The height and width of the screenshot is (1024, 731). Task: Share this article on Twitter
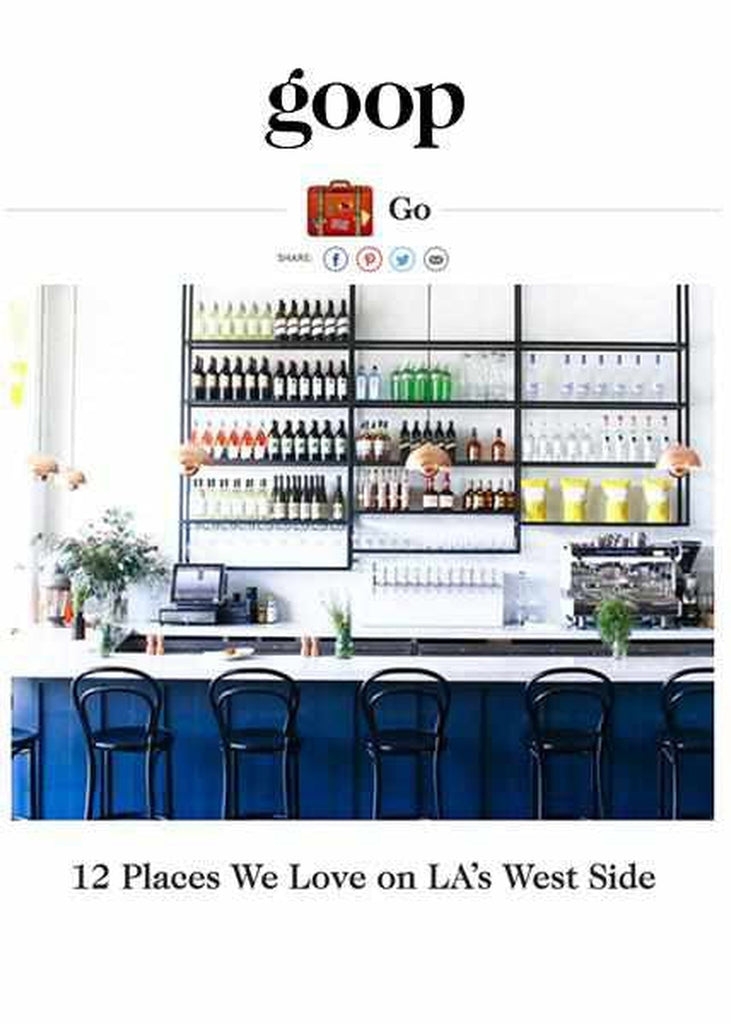click(402, 259)
